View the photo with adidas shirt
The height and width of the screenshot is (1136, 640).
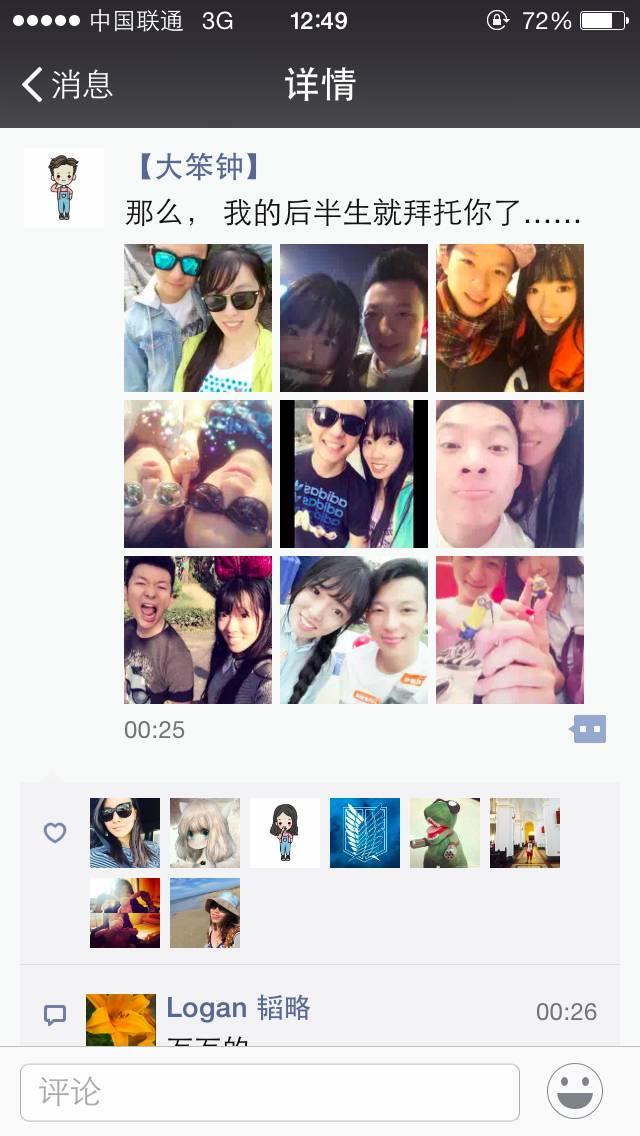tap(354, 474)
